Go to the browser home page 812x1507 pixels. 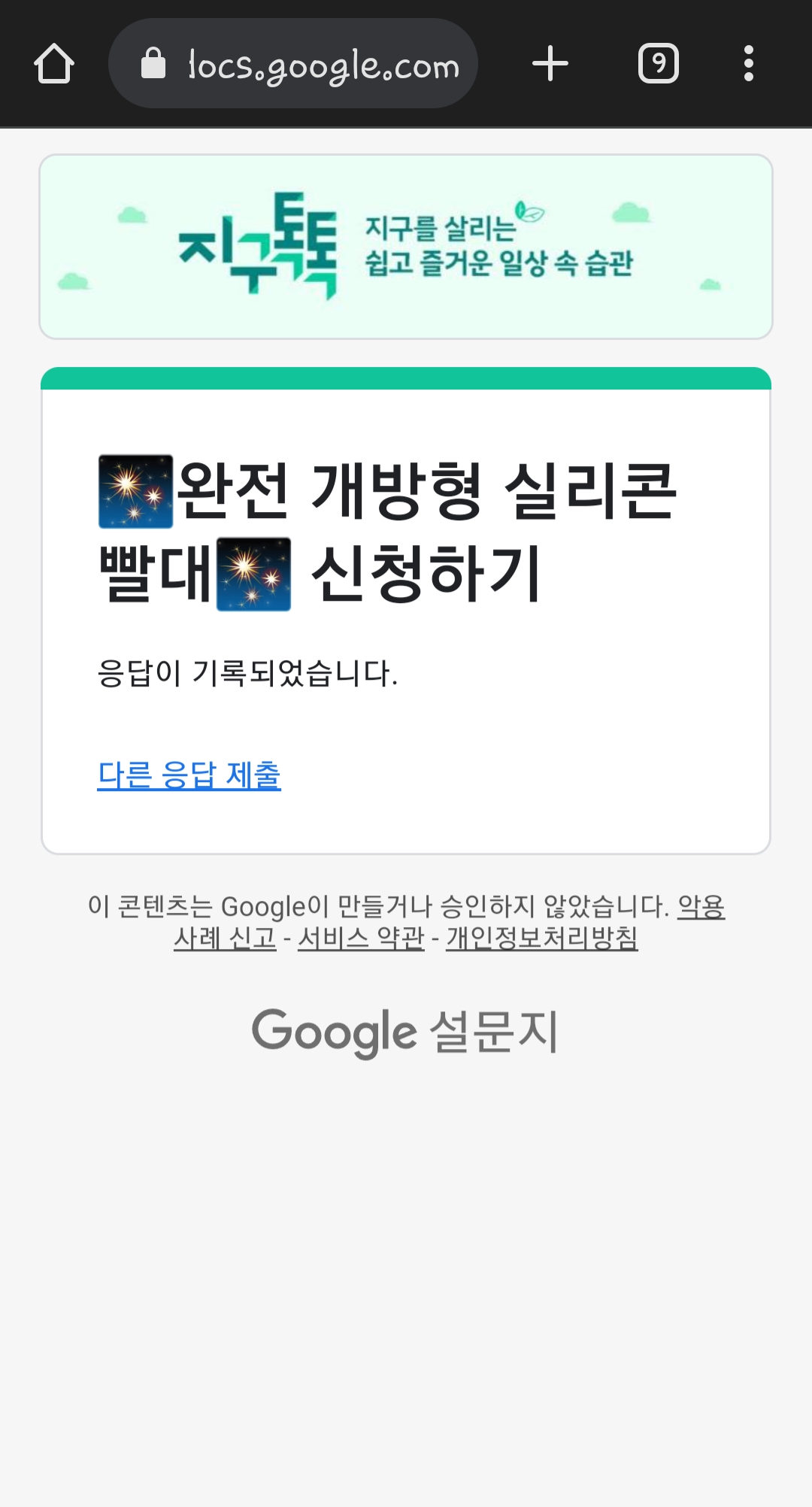(x=54, y=64)
